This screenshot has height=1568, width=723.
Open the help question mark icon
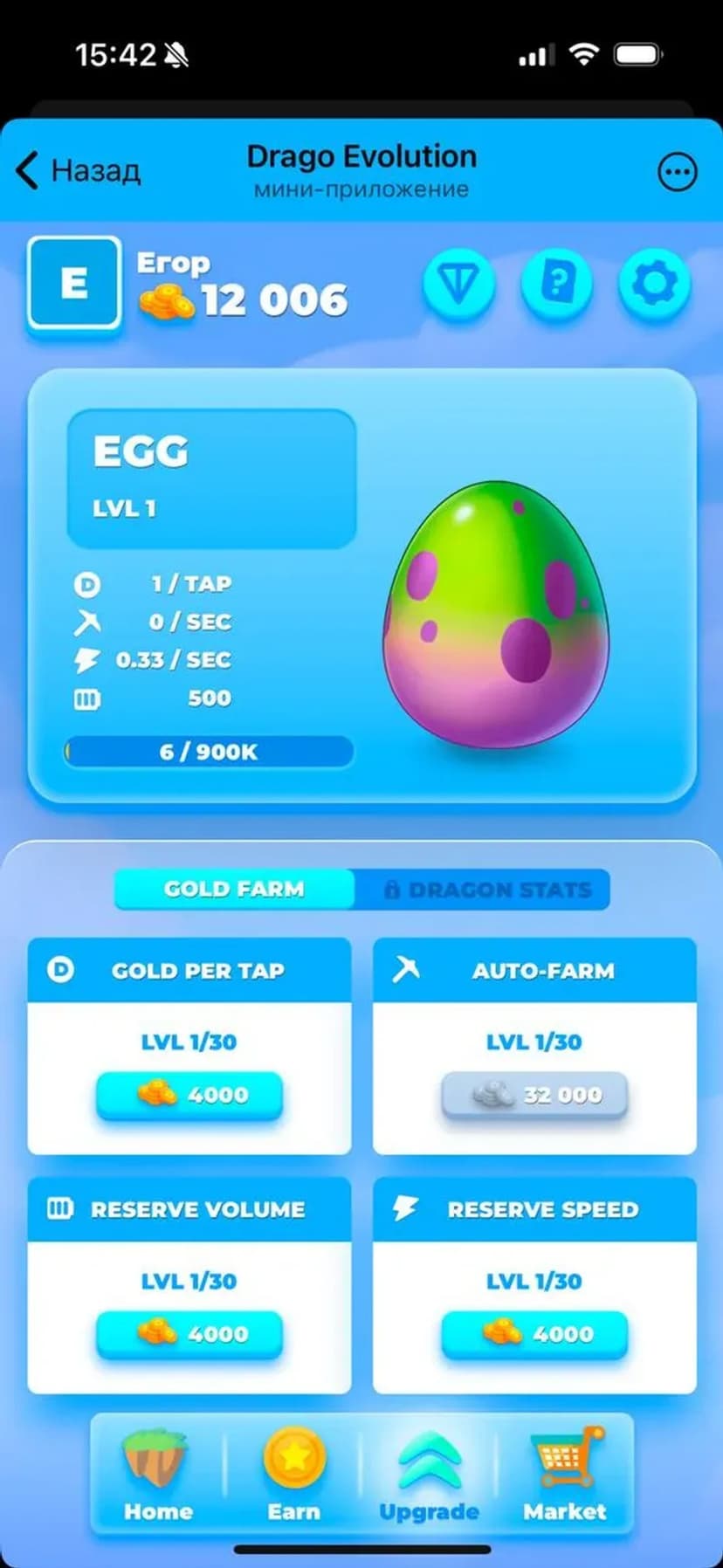click(557, 284)
